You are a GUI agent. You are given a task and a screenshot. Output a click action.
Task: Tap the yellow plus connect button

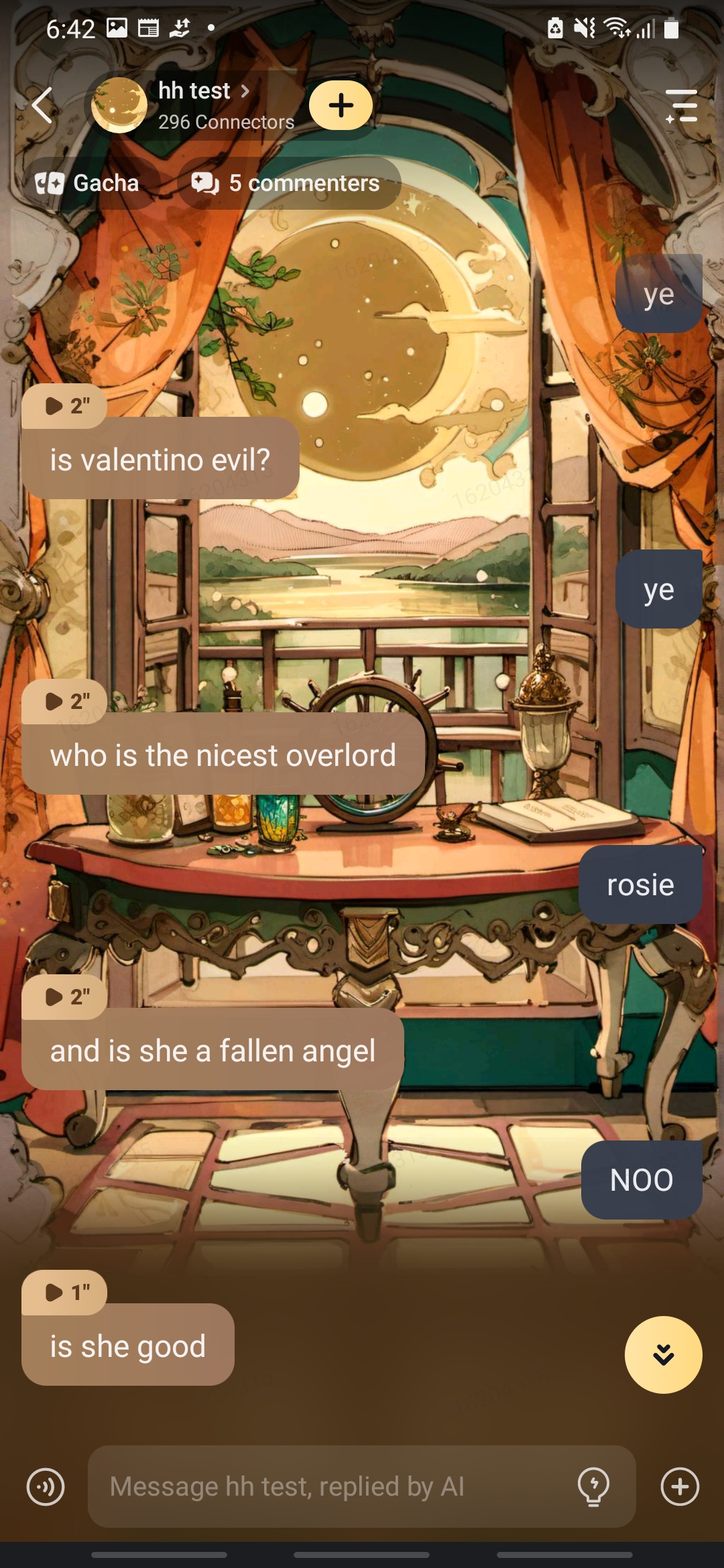point(341,105)
